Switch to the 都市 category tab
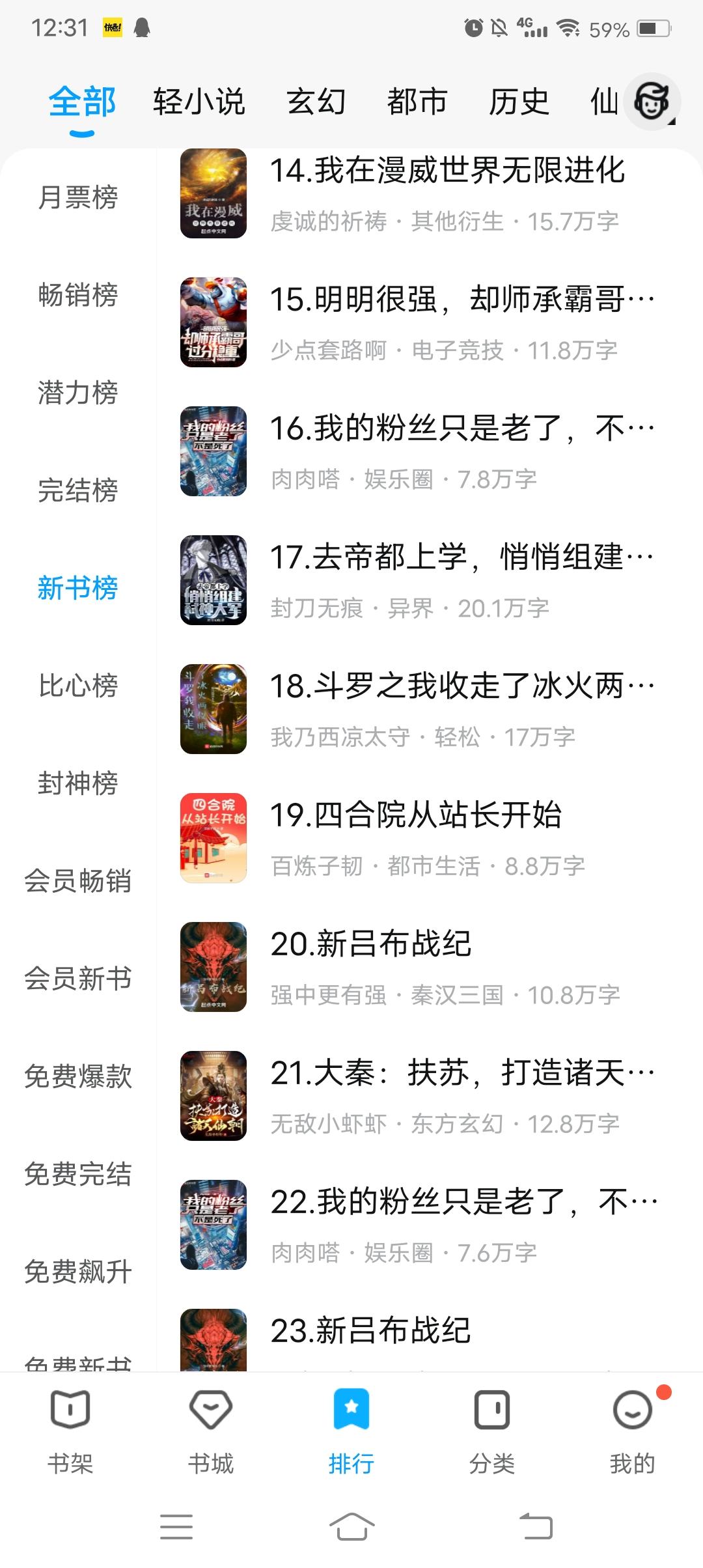This screenshot has height=1568, width=703. pos(417,102)
